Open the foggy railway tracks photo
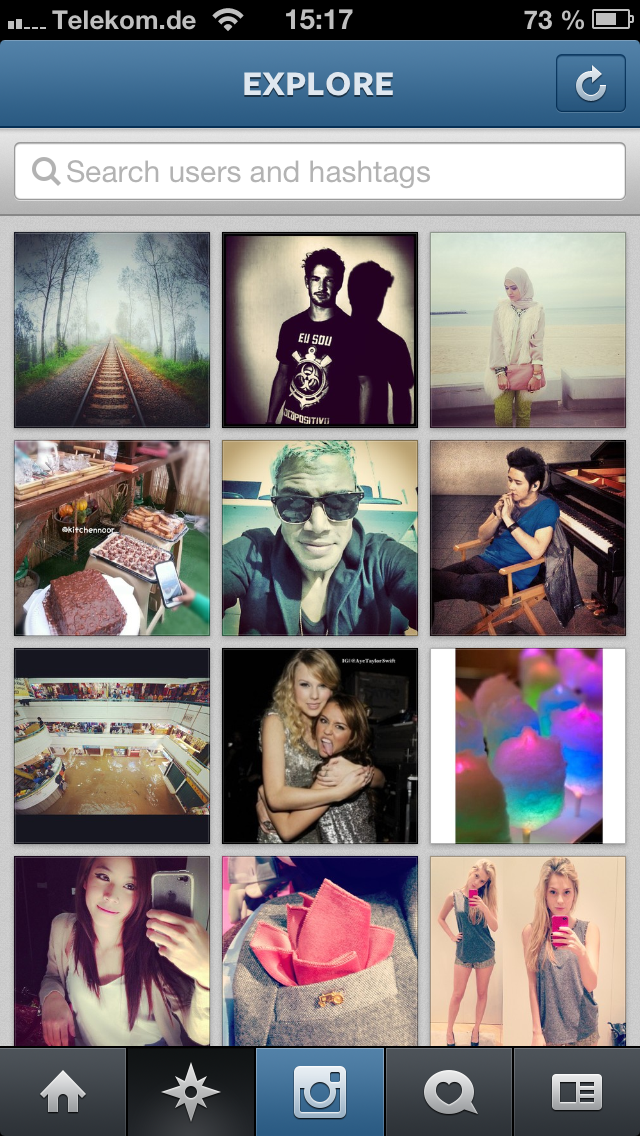The width and height of the screenshot is (640, 1136). 112,330
